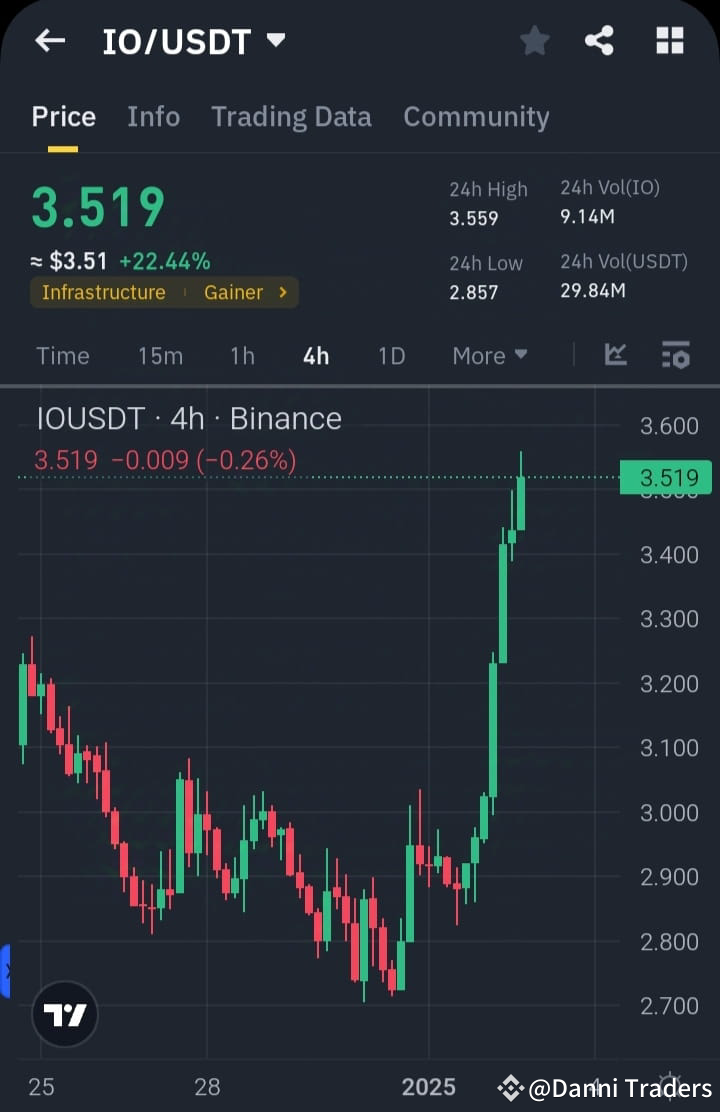Switch the chart interval to 1D
The height and width of the screenshot is (1112, 720).
[x=391, y=355]
